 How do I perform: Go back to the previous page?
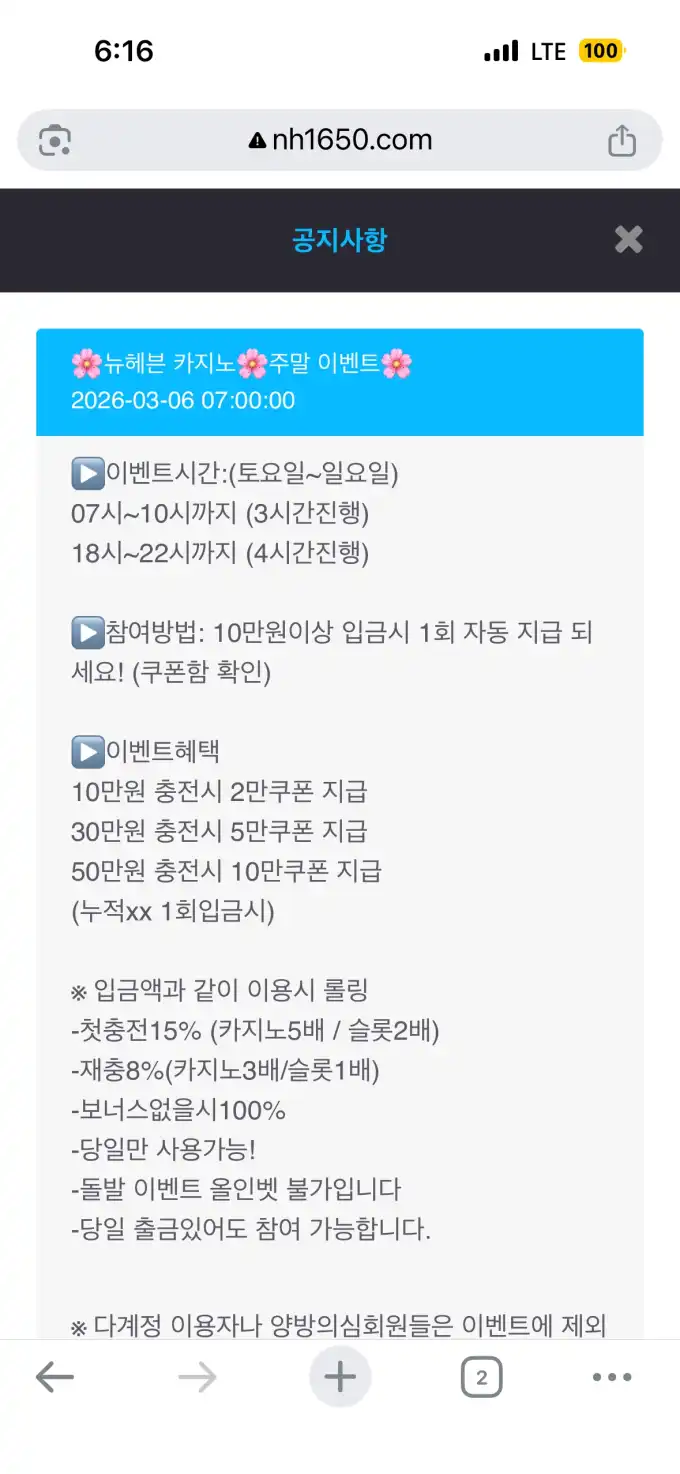pos(55,1378)
